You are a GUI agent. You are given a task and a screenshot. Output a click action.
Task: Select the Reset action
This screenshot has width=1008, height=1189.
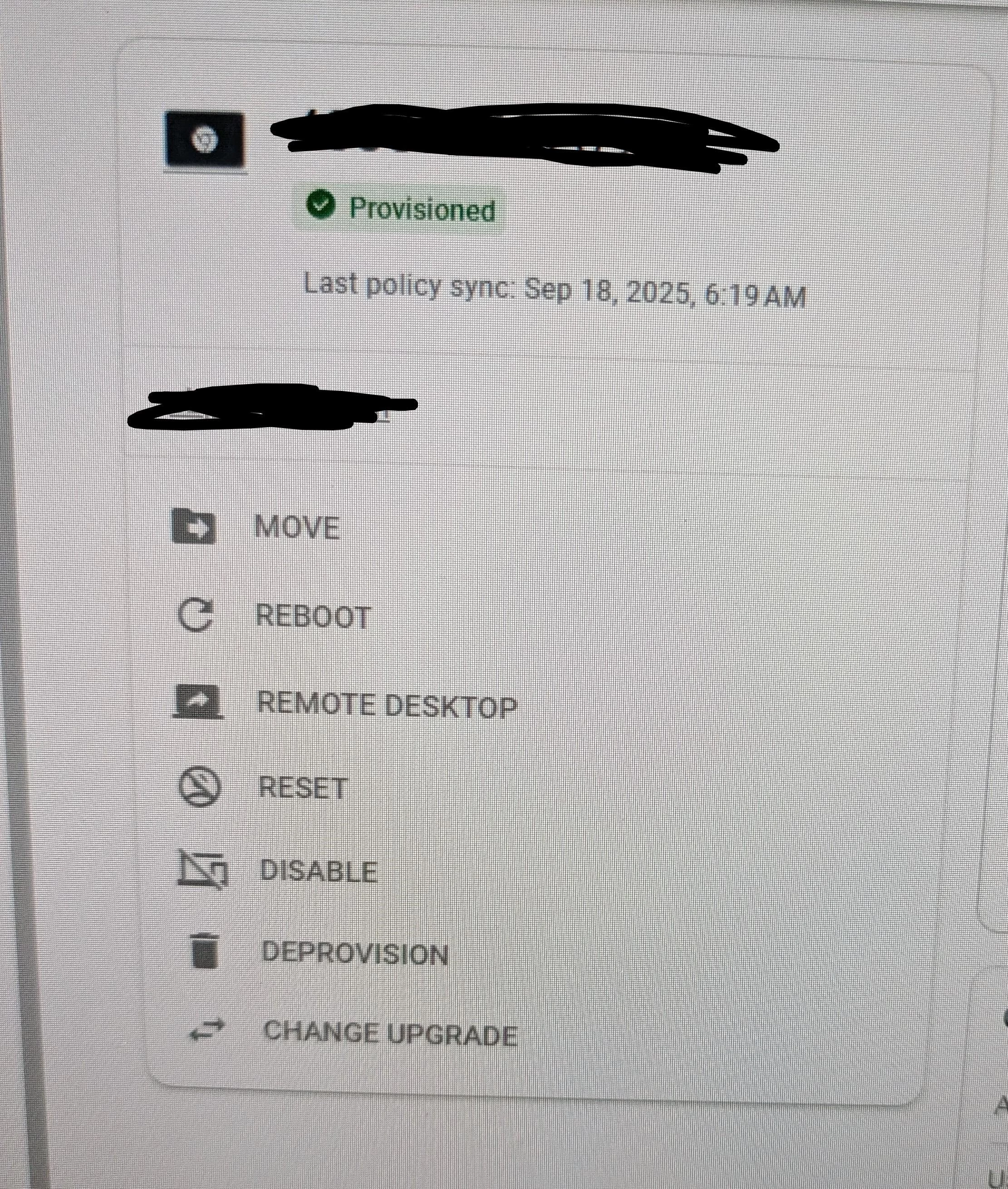(302, 788)
